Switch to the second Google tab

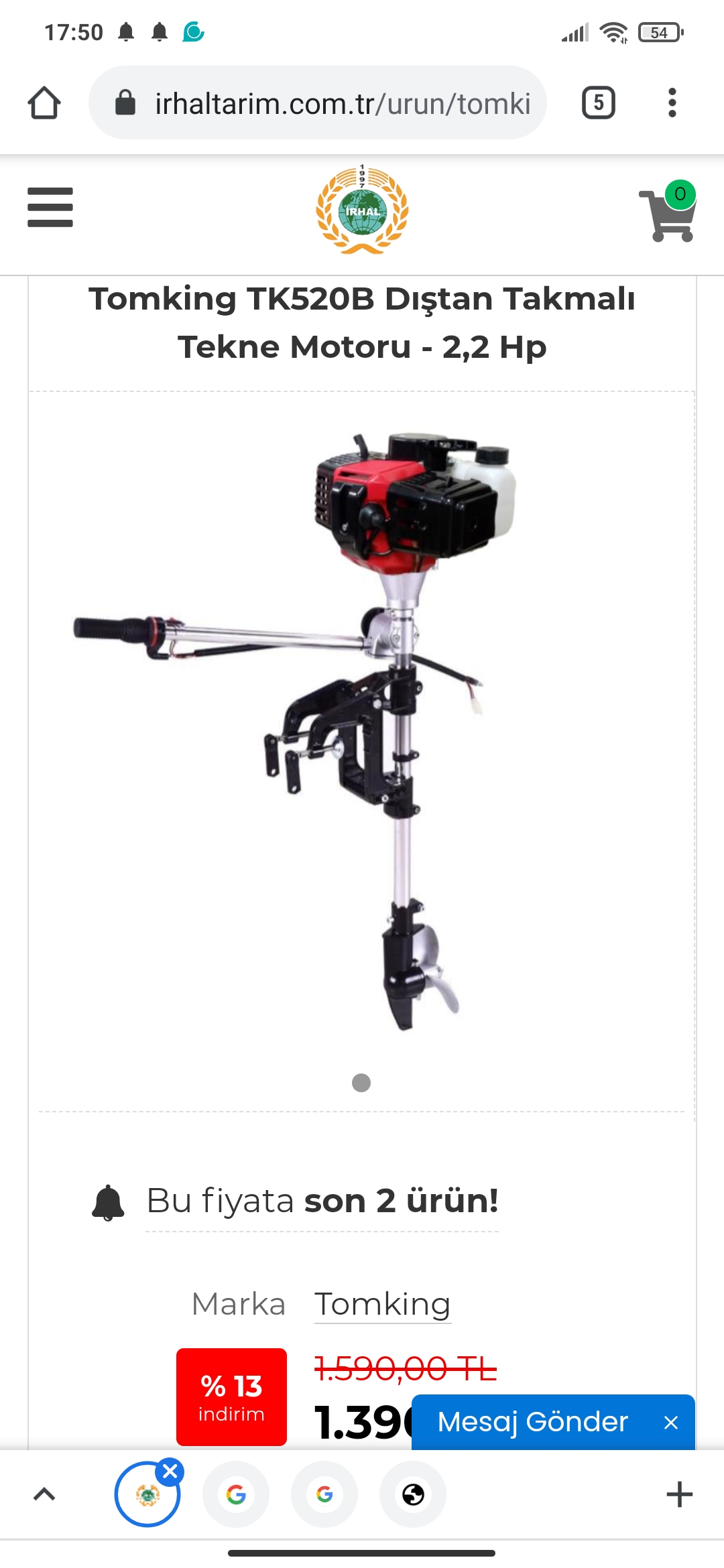pyautogui.click(x=324, y=1494)
